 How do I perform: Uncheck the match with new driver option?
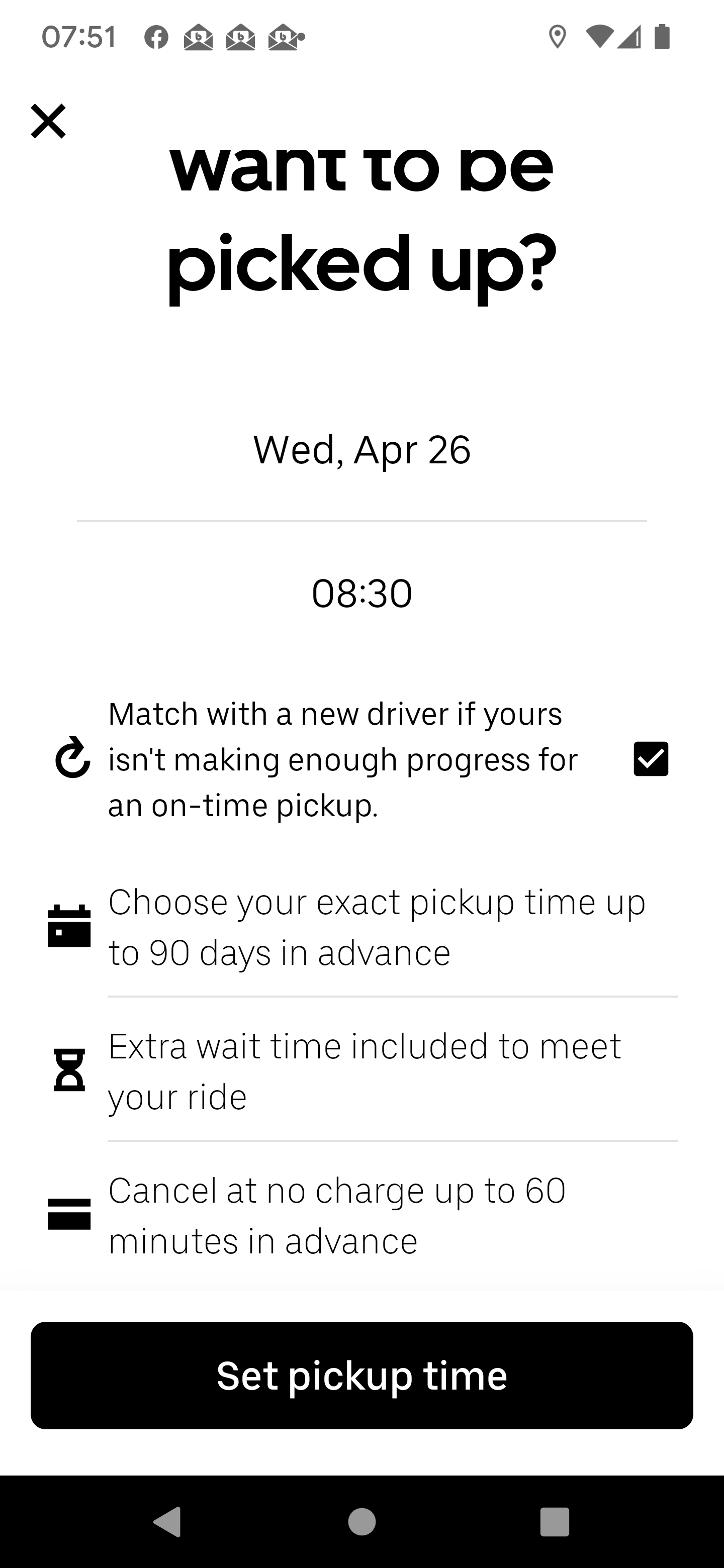(650, 759)
